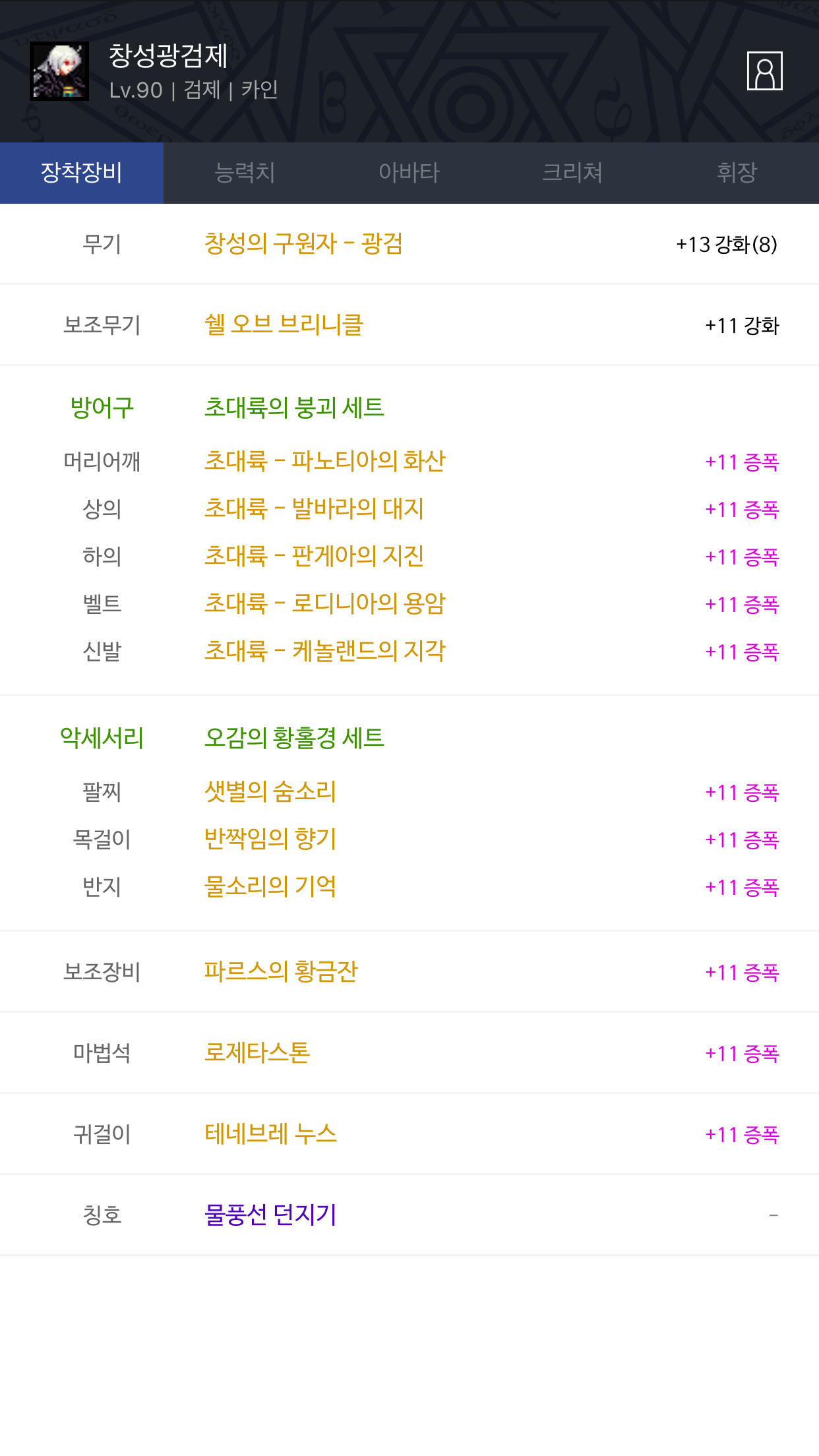Open title 물풍선 던지기

pos(270,1215)
